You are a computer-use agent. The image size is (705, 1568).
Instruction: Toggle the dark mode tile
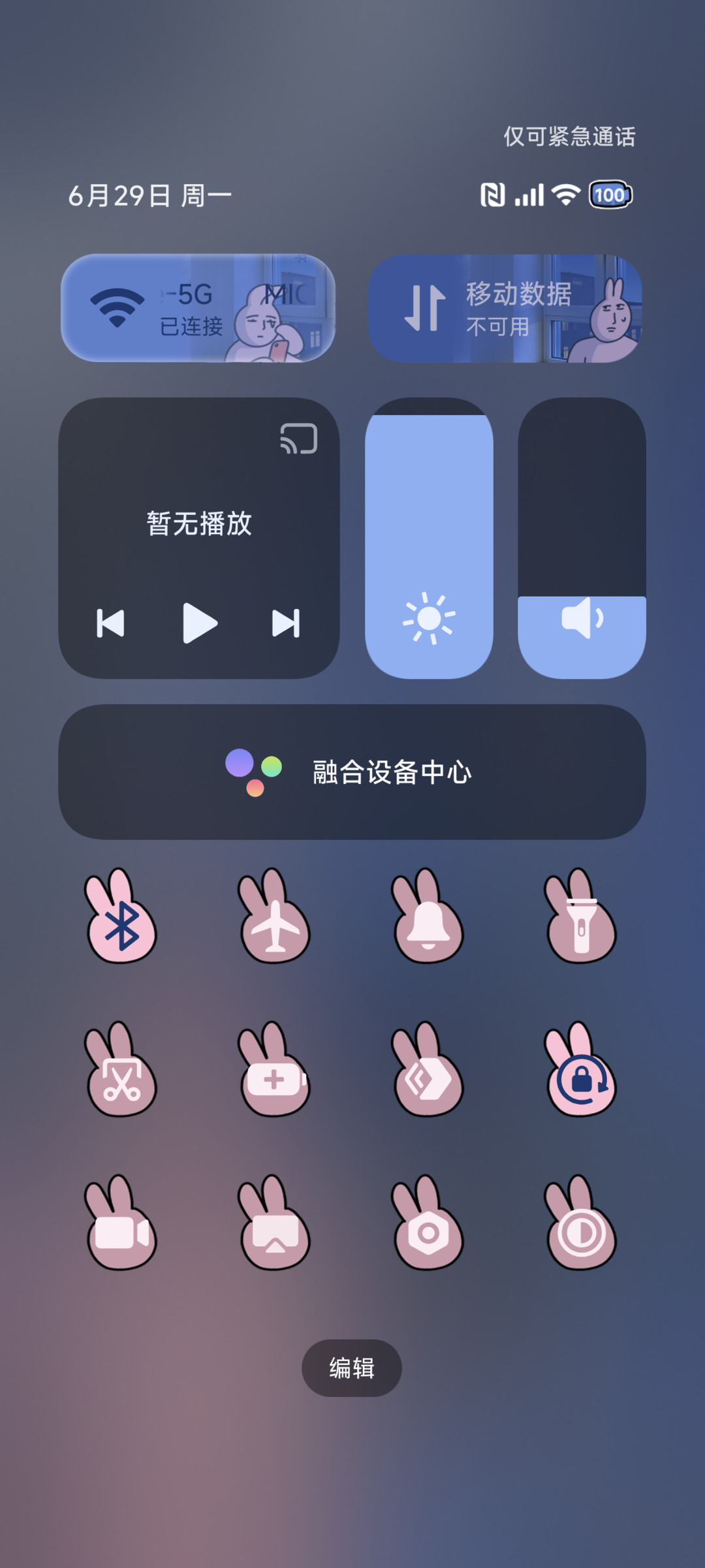[581, 1223]
